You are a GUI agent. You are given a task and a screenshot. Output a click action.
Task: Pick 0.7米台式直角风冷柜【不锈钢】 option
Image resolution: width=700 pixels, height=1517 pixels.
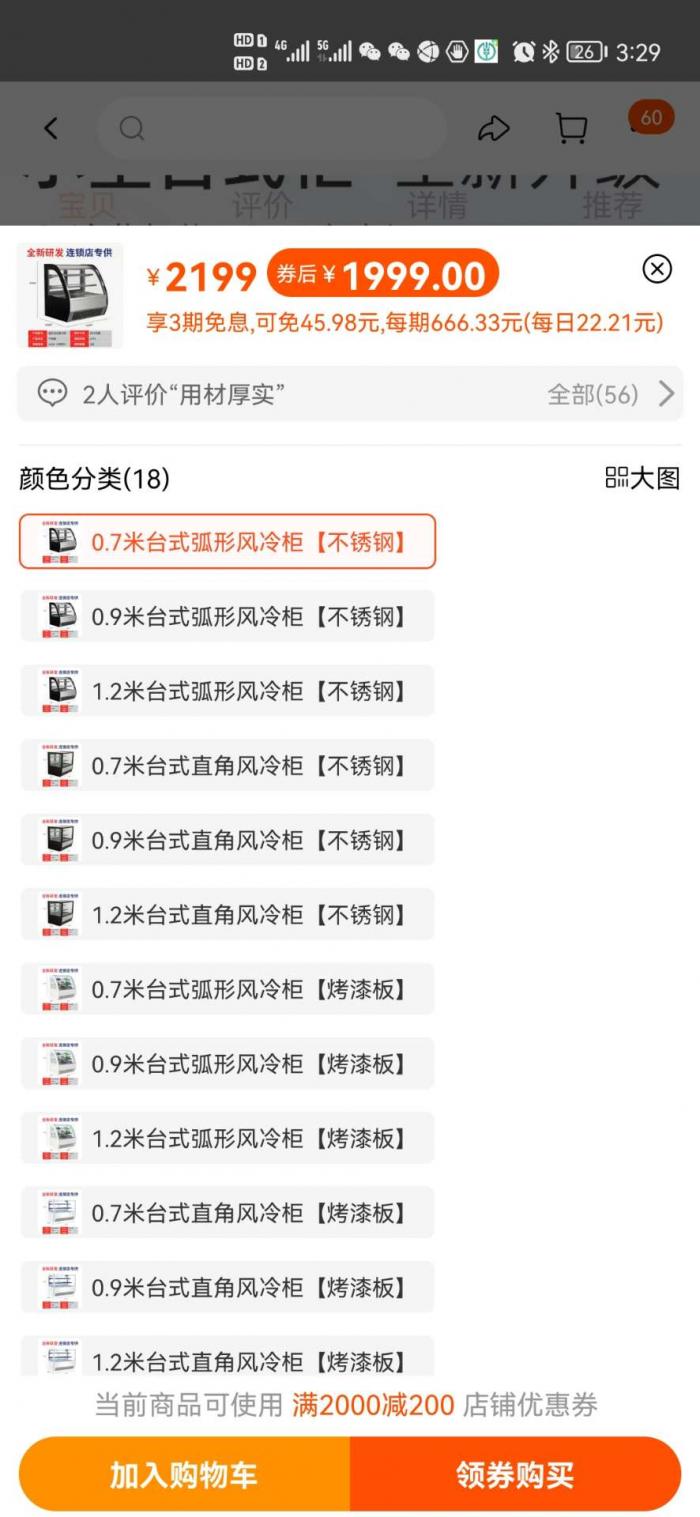227,765
